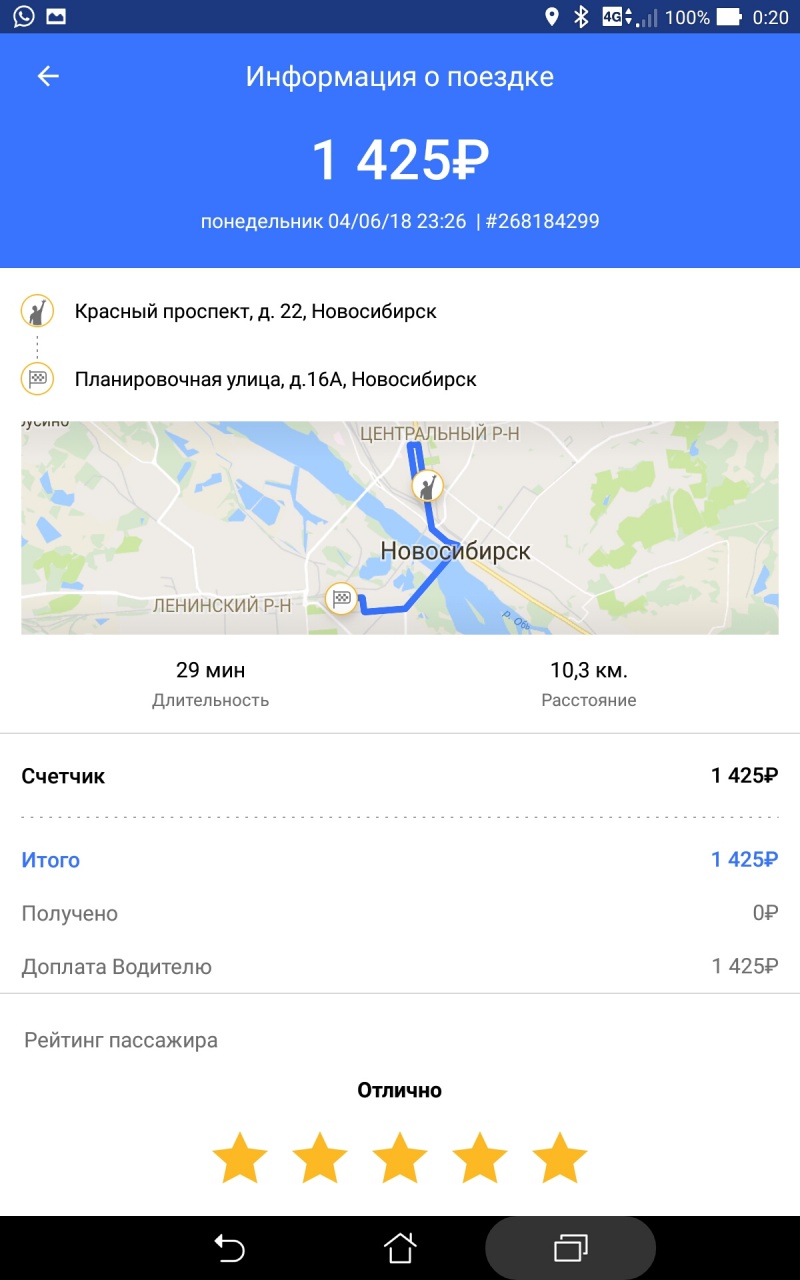
Task: Rate the passenger one star
Action: [x=240, y=1158]
